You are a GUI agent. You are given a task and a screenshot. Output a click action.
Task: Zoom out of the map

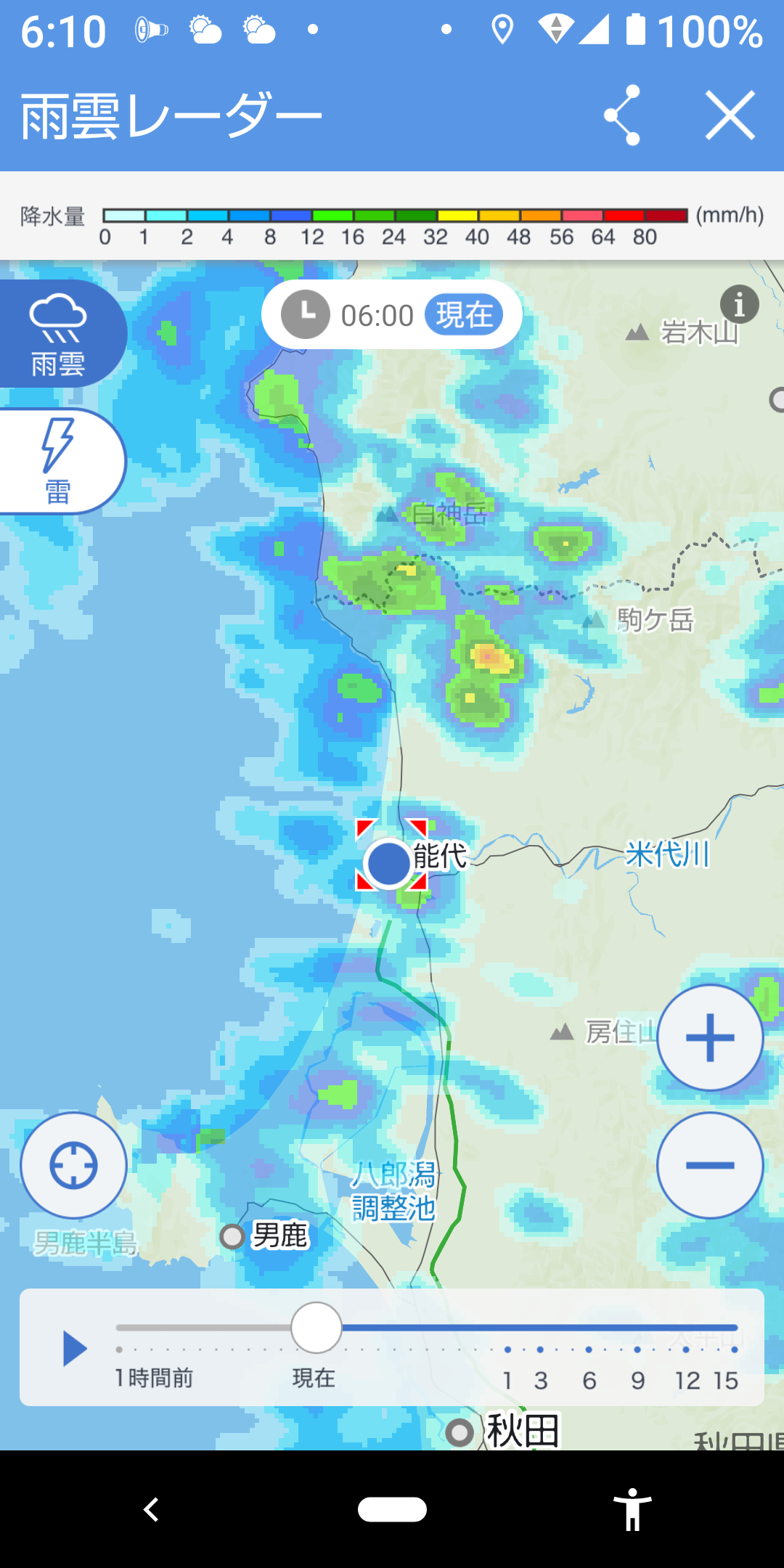(x=709, y=1165)
